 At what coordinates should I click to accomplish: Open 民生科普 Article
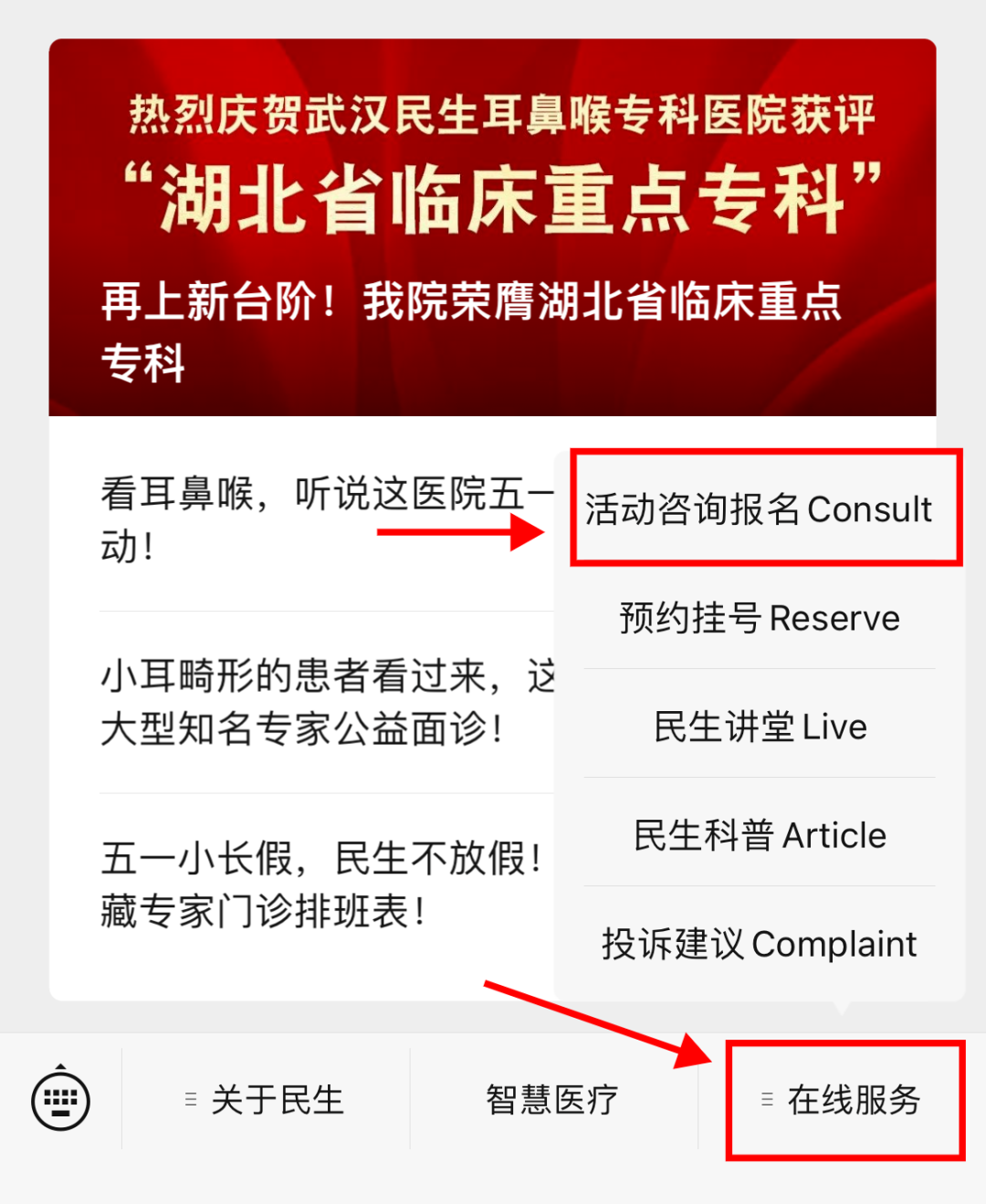[x=760, y=835]
